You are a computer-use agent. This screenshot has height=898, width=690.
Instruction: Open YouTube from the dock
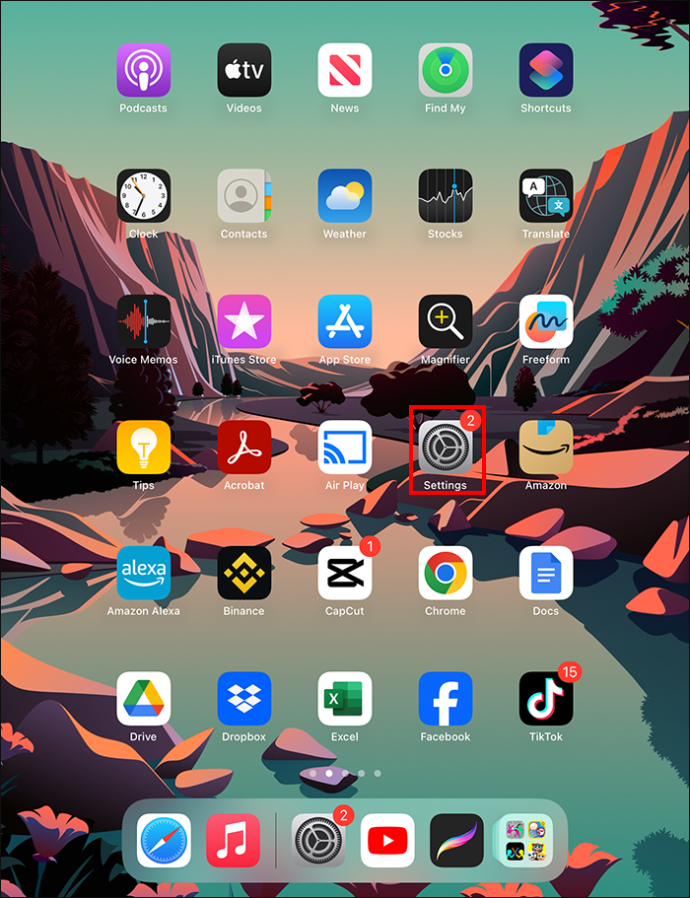[387, 840]
